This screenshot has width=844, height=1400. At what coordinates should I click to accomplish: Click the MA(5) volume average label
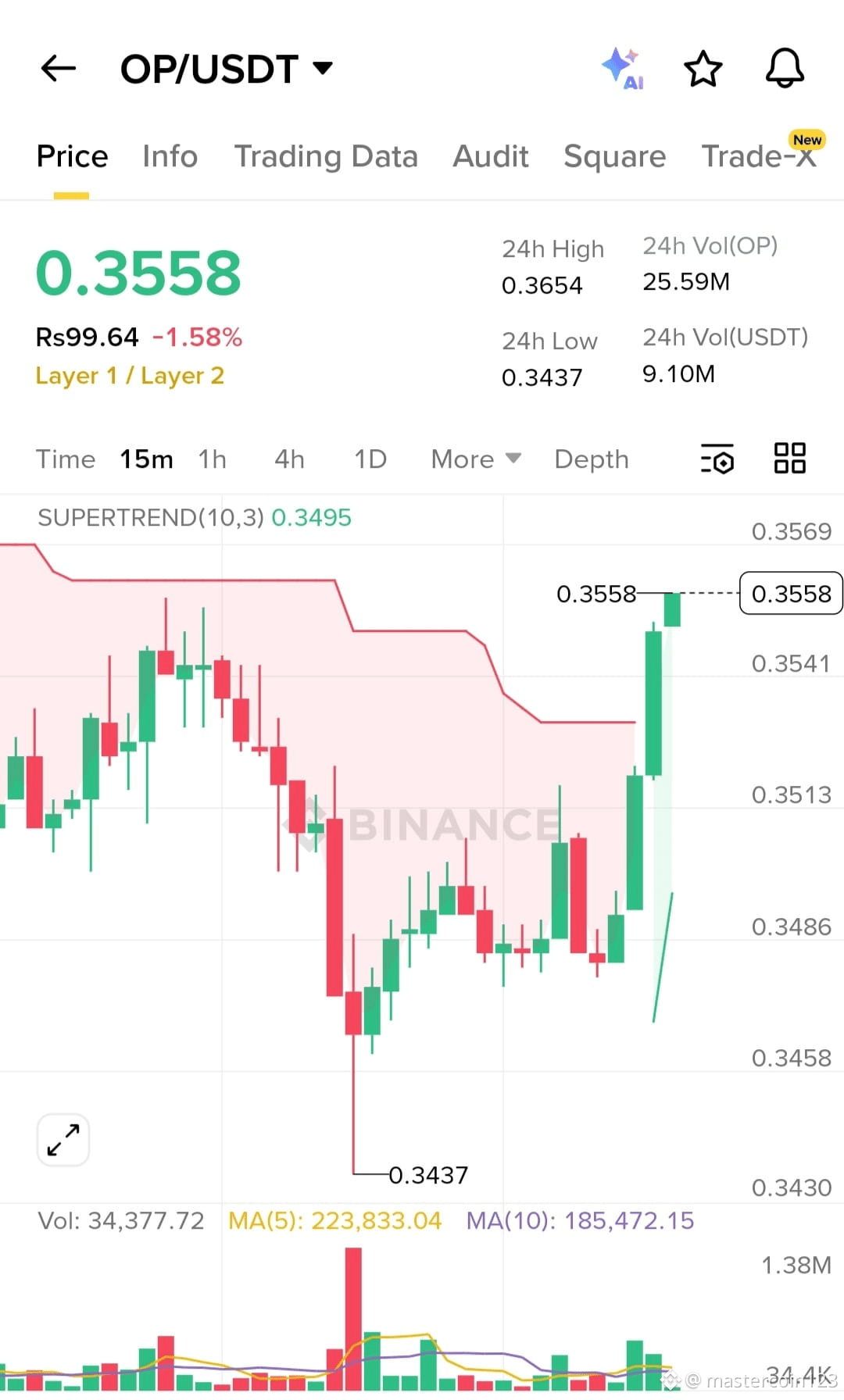pos(334,1220)
